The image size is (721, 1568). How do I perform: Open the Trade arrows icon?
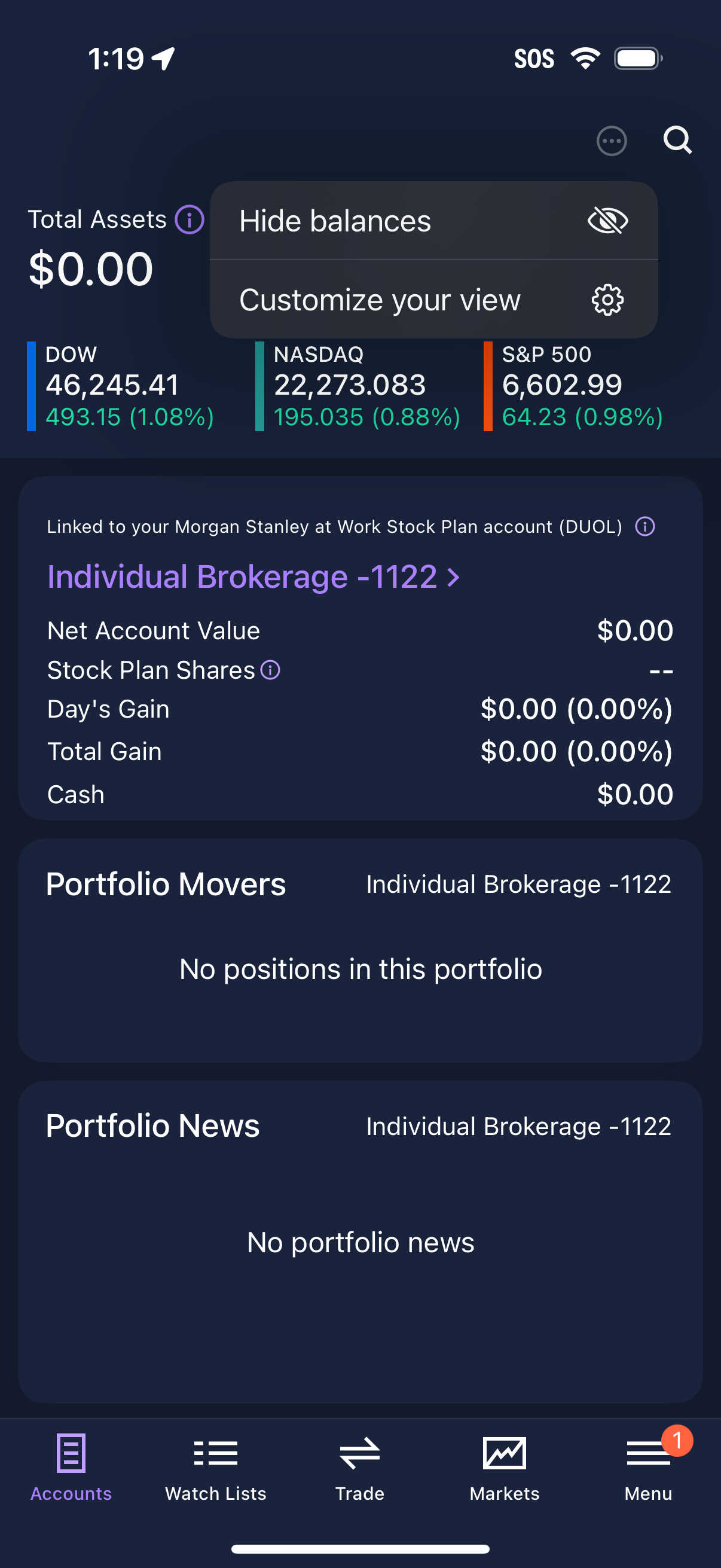point(360,1455)
